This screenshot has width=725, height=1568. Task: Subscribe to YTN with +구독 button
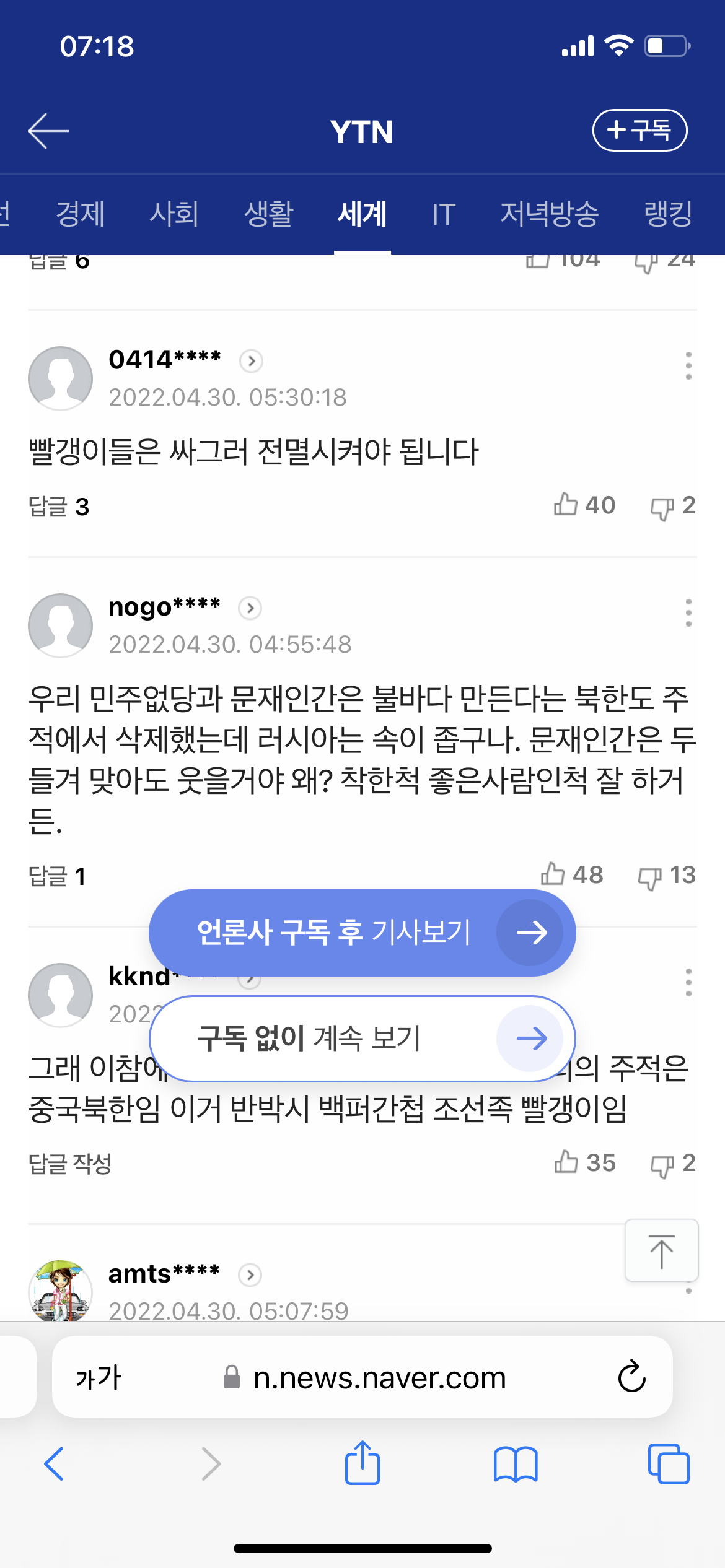tap(640, 130)
